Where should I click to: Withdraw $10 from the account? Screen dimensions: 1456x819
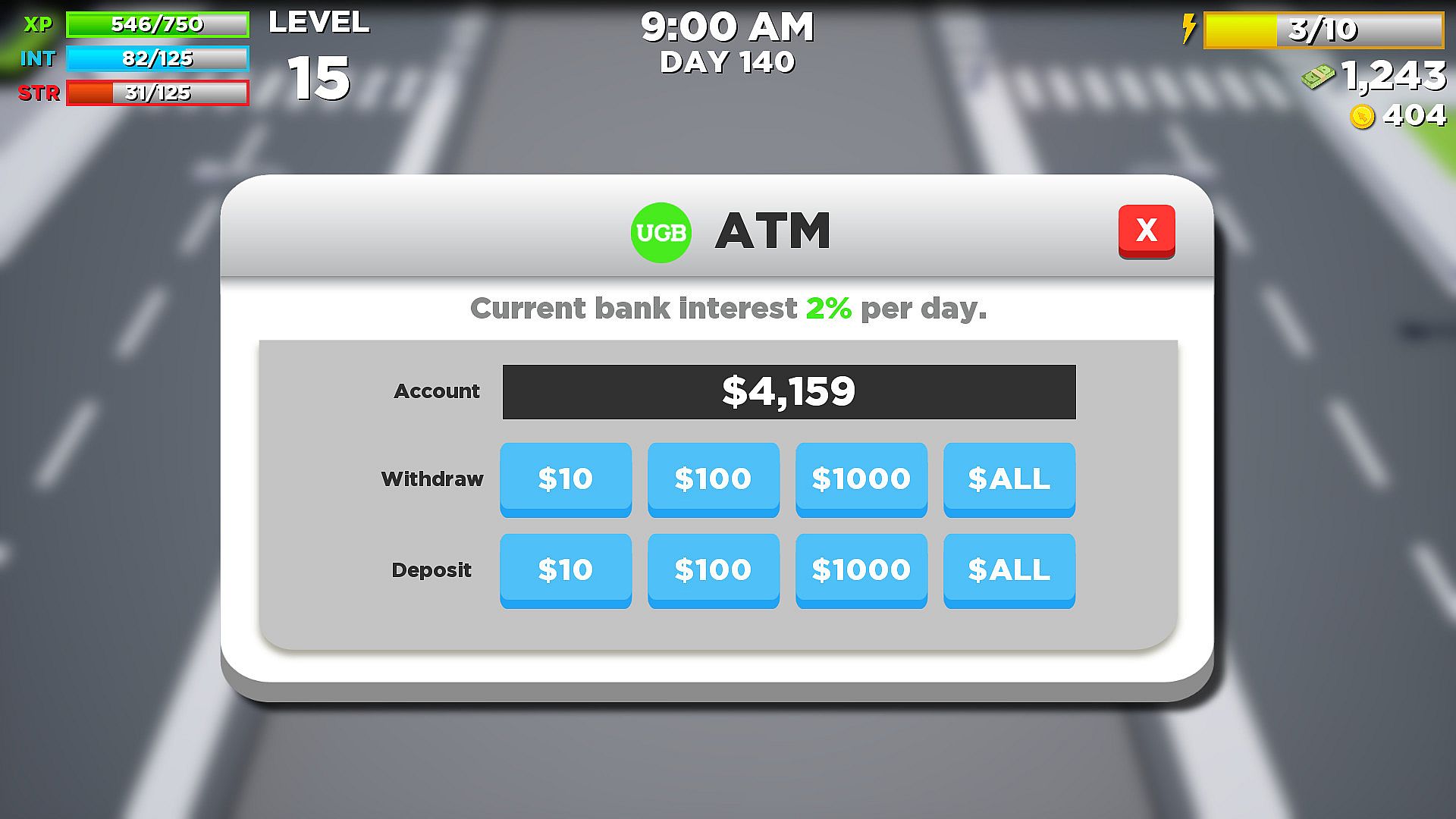[566, 479]
